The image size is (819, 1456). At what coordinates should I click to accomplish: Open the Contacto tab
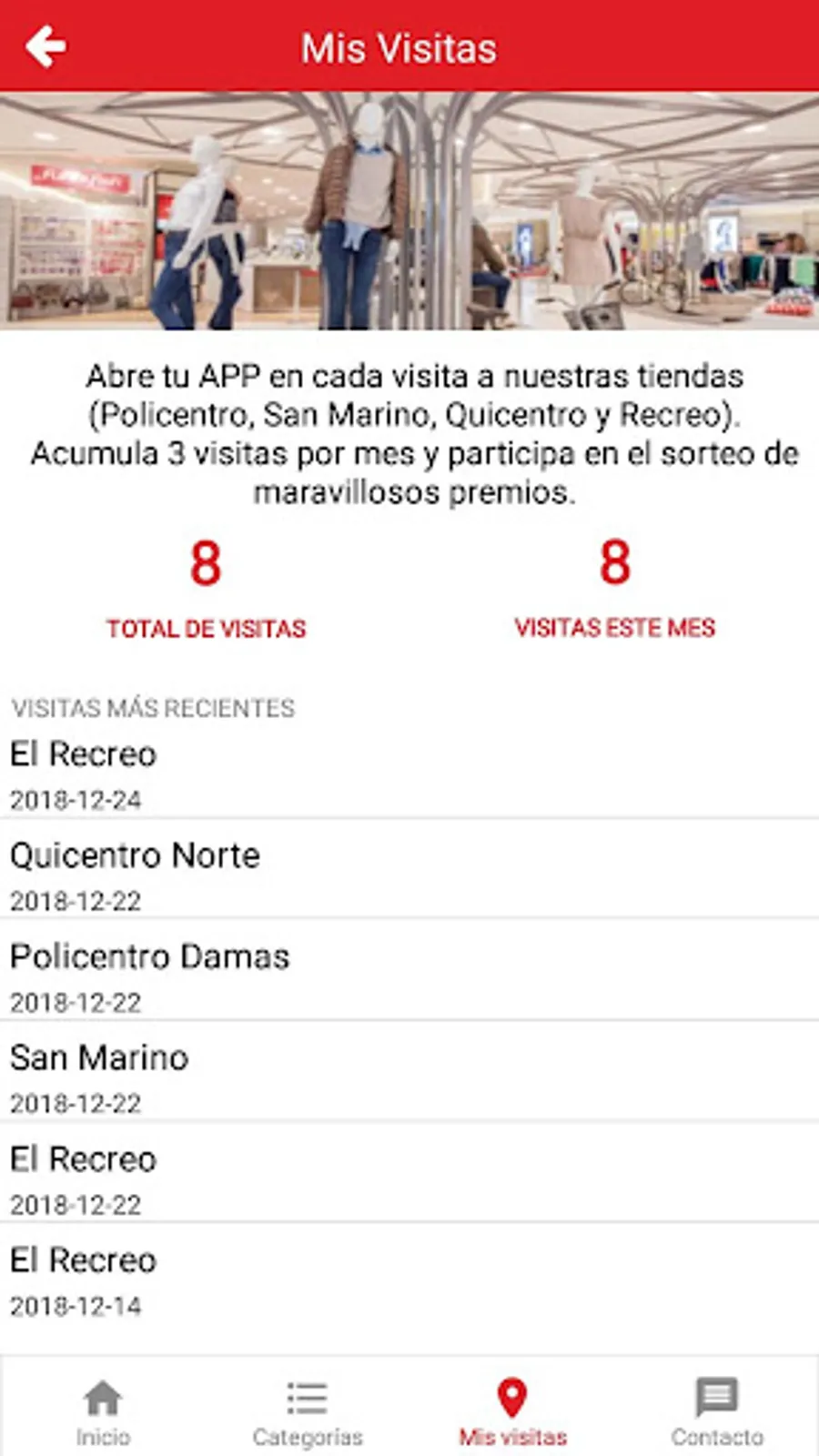tap(717, 1412)
